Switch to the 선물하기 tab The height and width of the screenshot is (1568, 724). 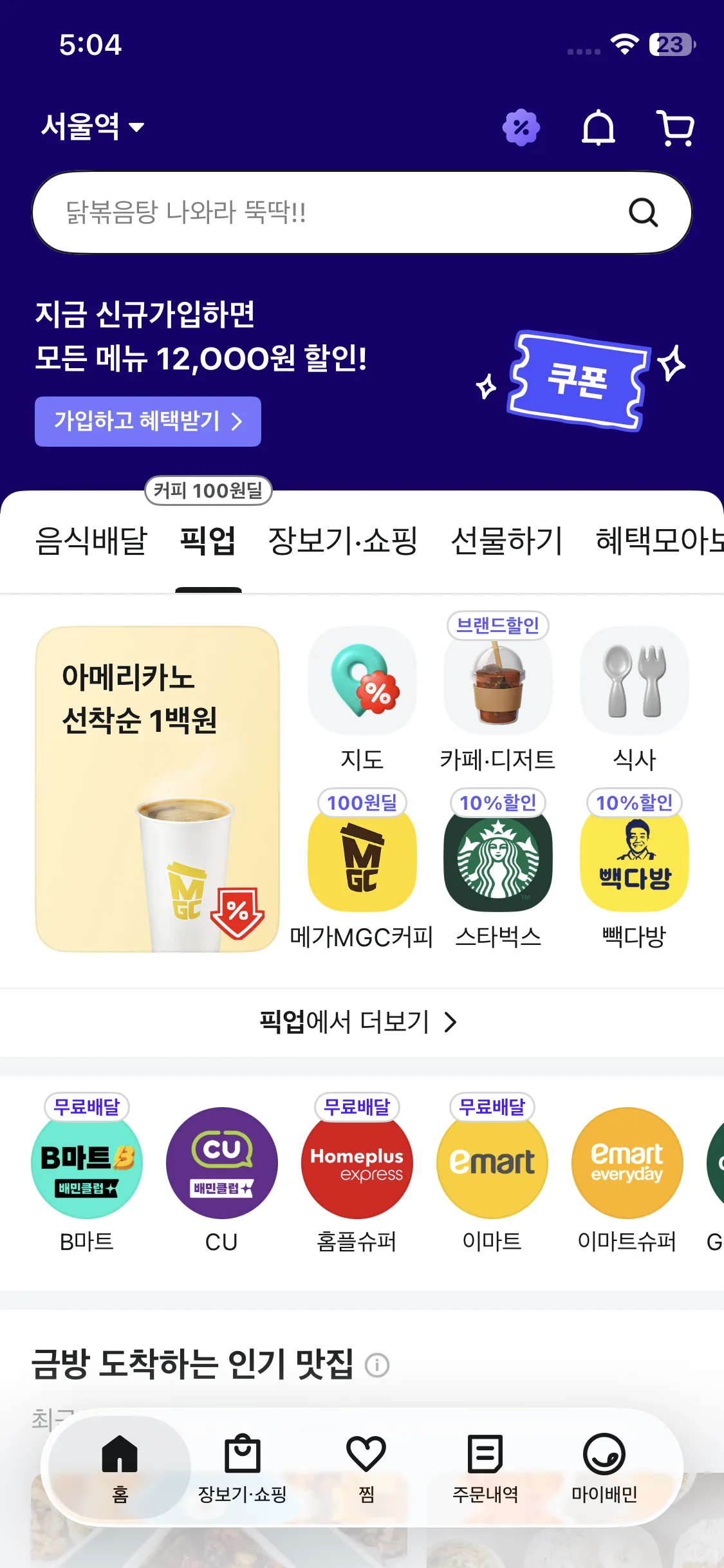click(x=506, y=541)
